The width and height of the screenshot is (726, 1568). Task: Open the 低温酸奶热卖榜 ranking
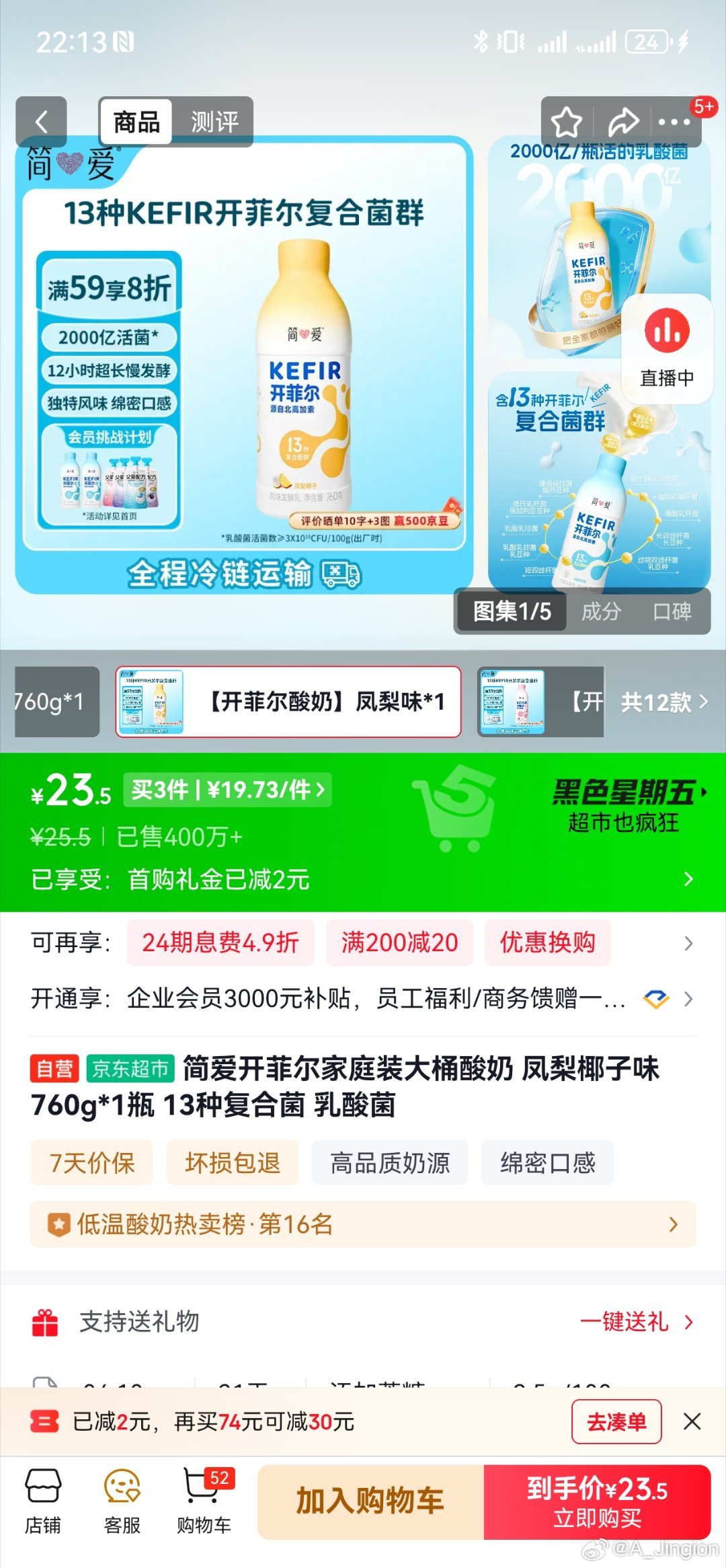pos(362,1224)
